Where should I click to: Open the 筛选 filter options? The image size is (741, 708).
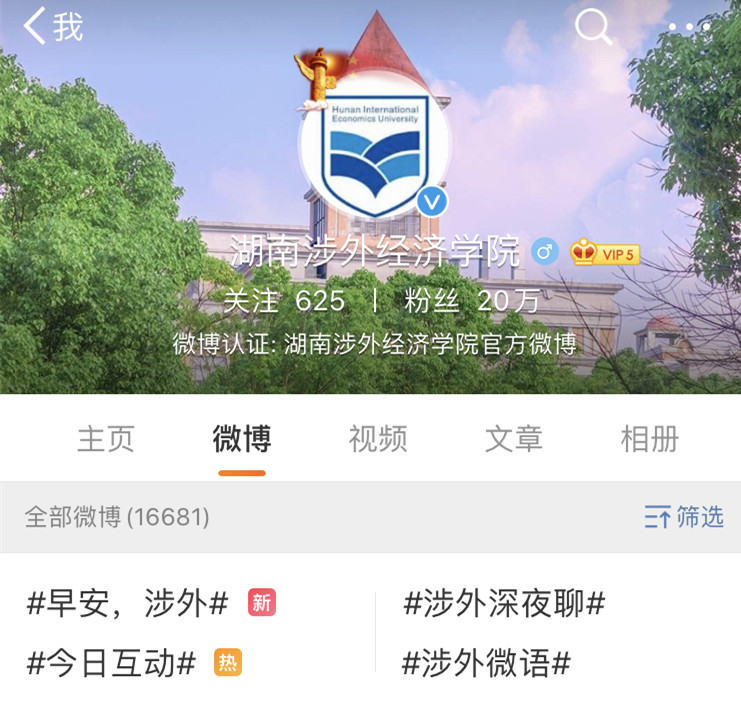click(684, 517)
